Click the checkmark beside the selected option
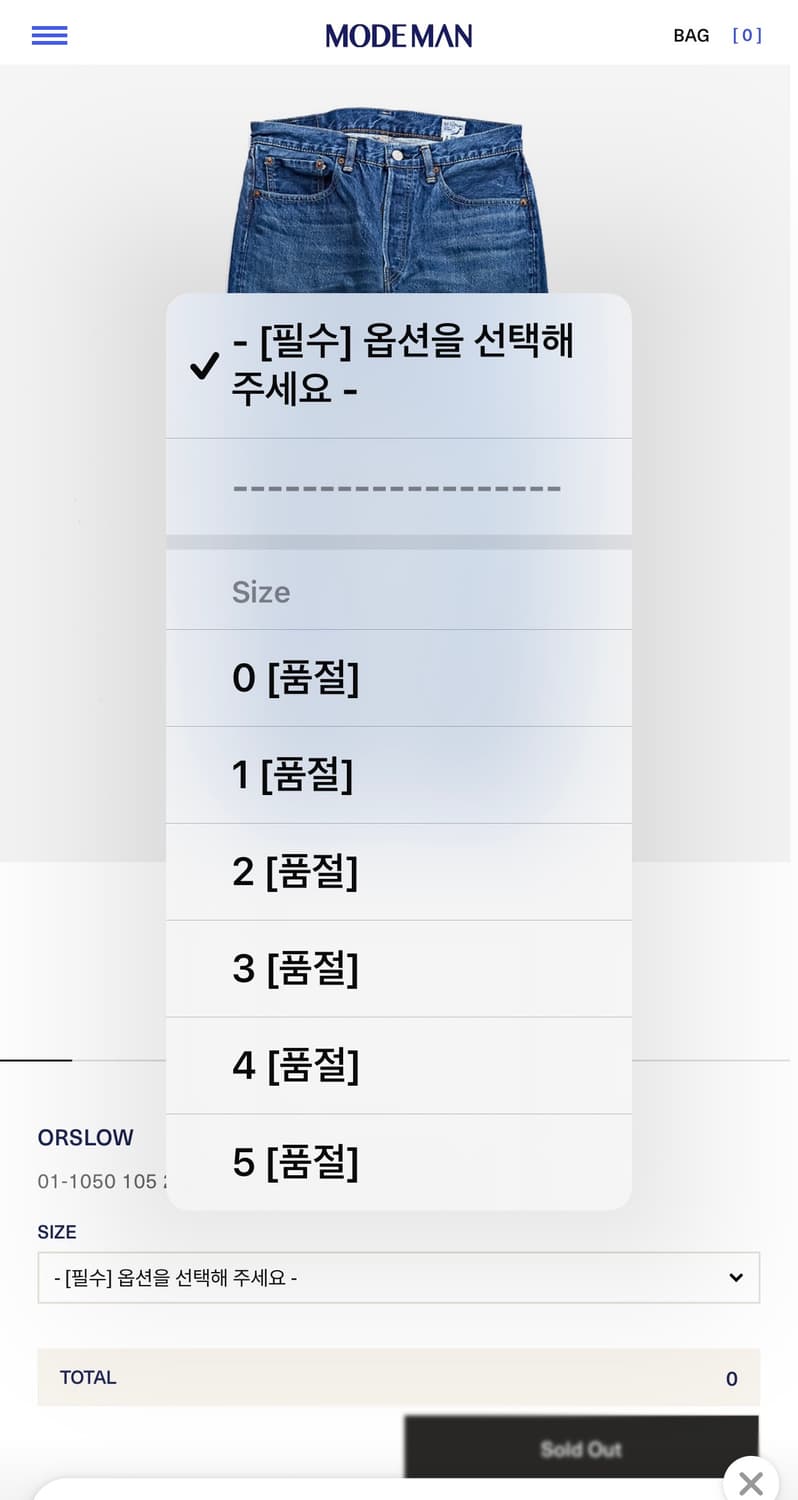798x1500 pixels. pyautogui.click(x=203, y=367)
